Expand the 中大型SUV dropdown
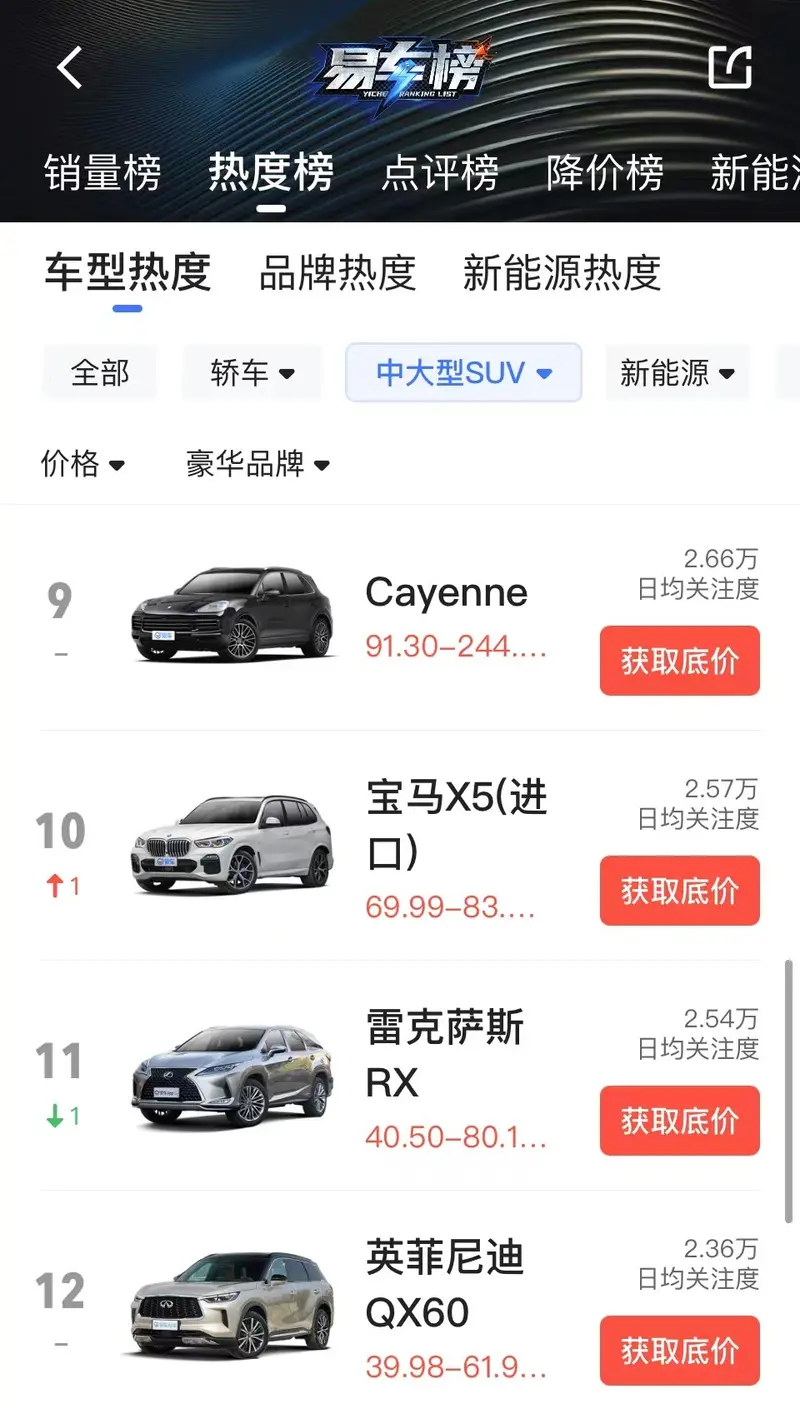Screen dimensions: 800x1408 coord(464,373)
